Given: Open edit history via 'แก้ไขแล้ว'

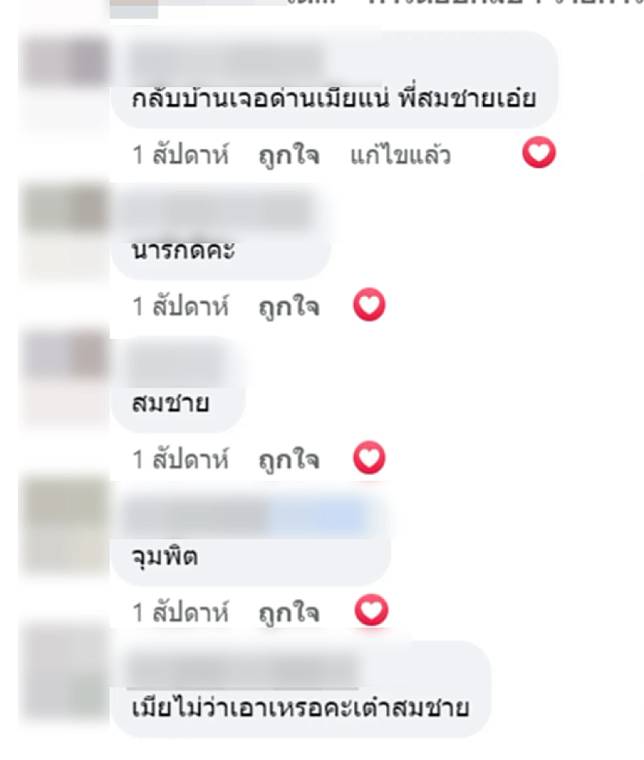Looking at the screenshot, I should tap(400, 156).
